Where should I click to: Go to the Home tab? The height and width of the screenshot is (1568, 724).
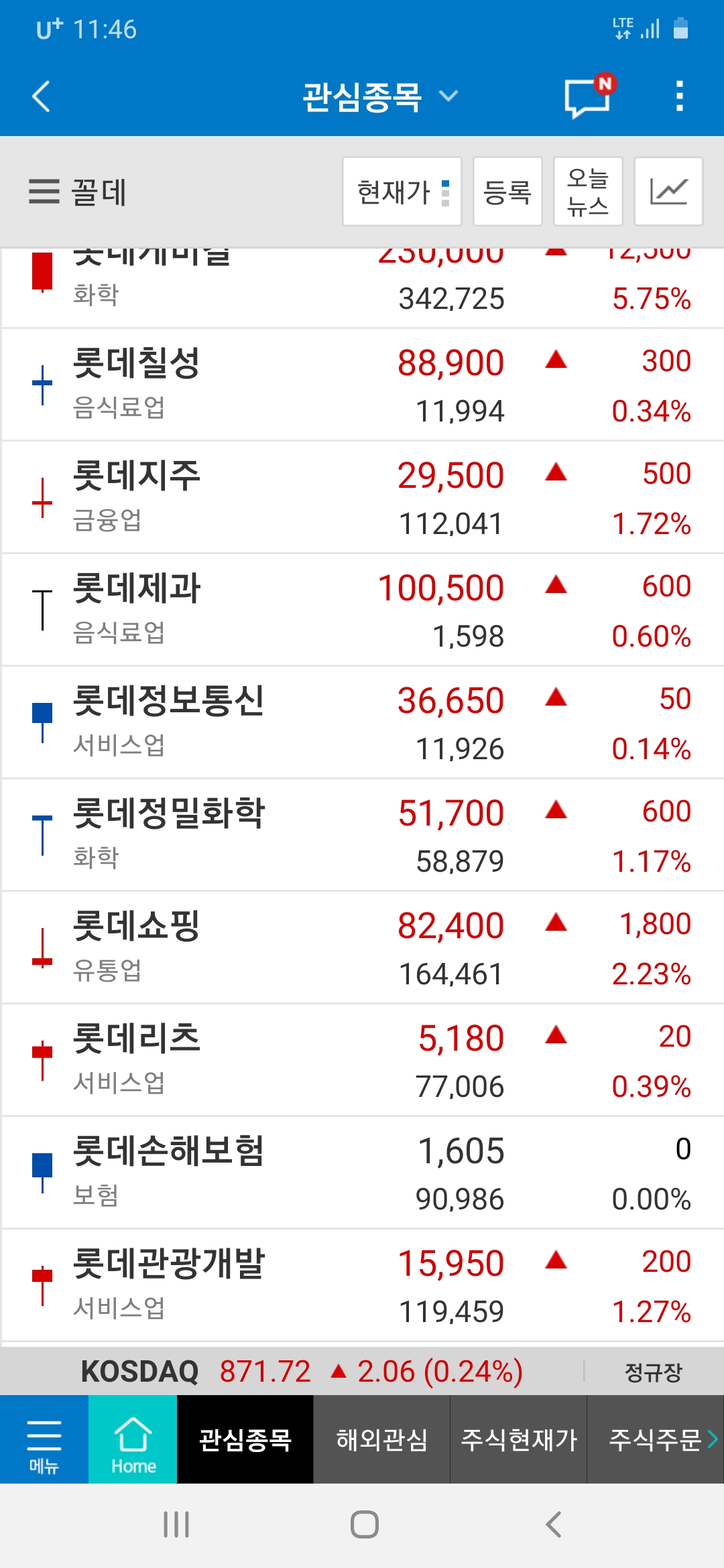click(x=133, y=1439)
